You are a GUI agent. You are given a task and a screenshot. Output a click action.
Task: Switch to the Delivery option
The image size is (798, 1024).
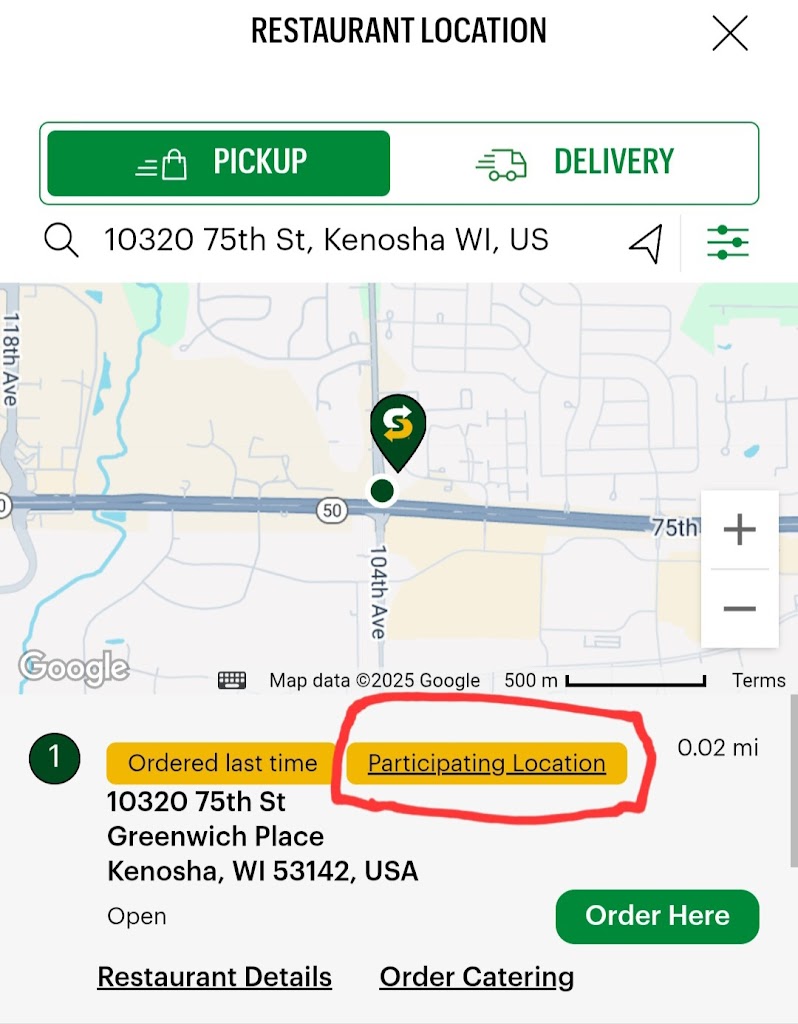coord(575,163)
